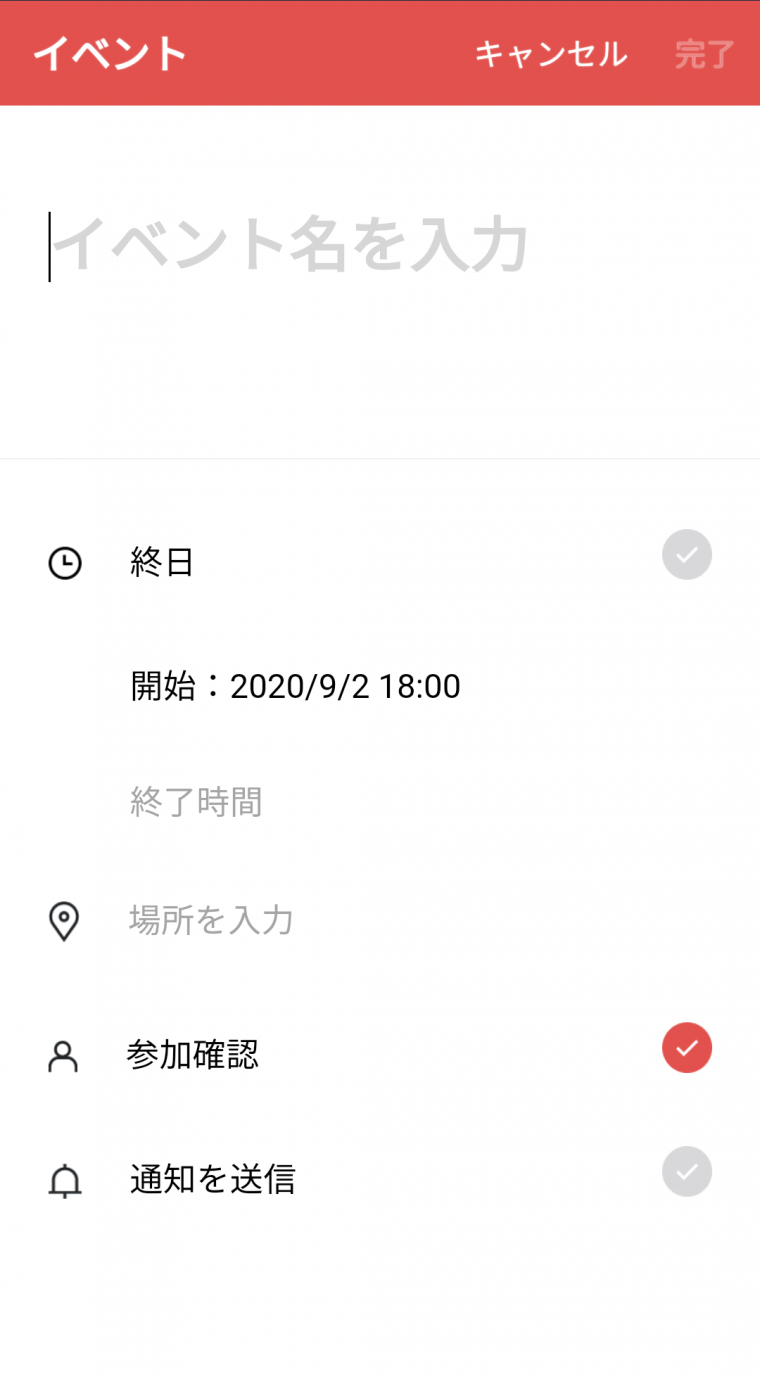Set the 終了時間 end time
Viewport: 760px width, 1379px height.
tap(196, 802)
